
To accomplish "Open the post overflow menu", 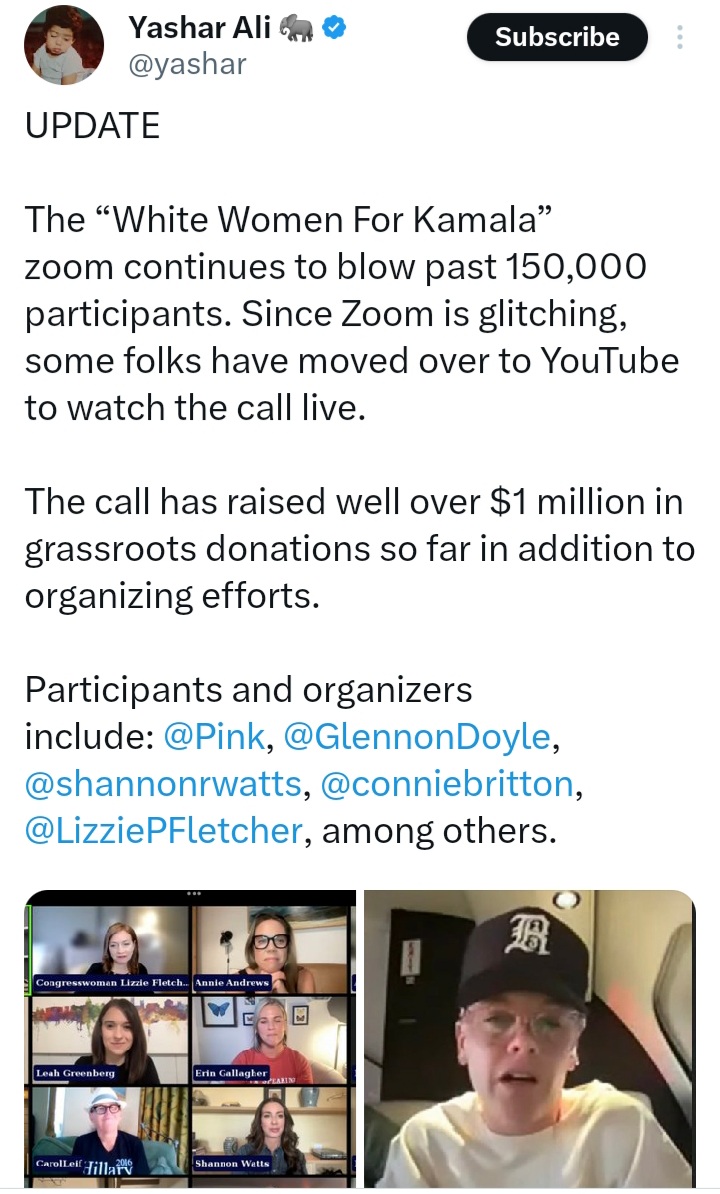I will (680, 37).
